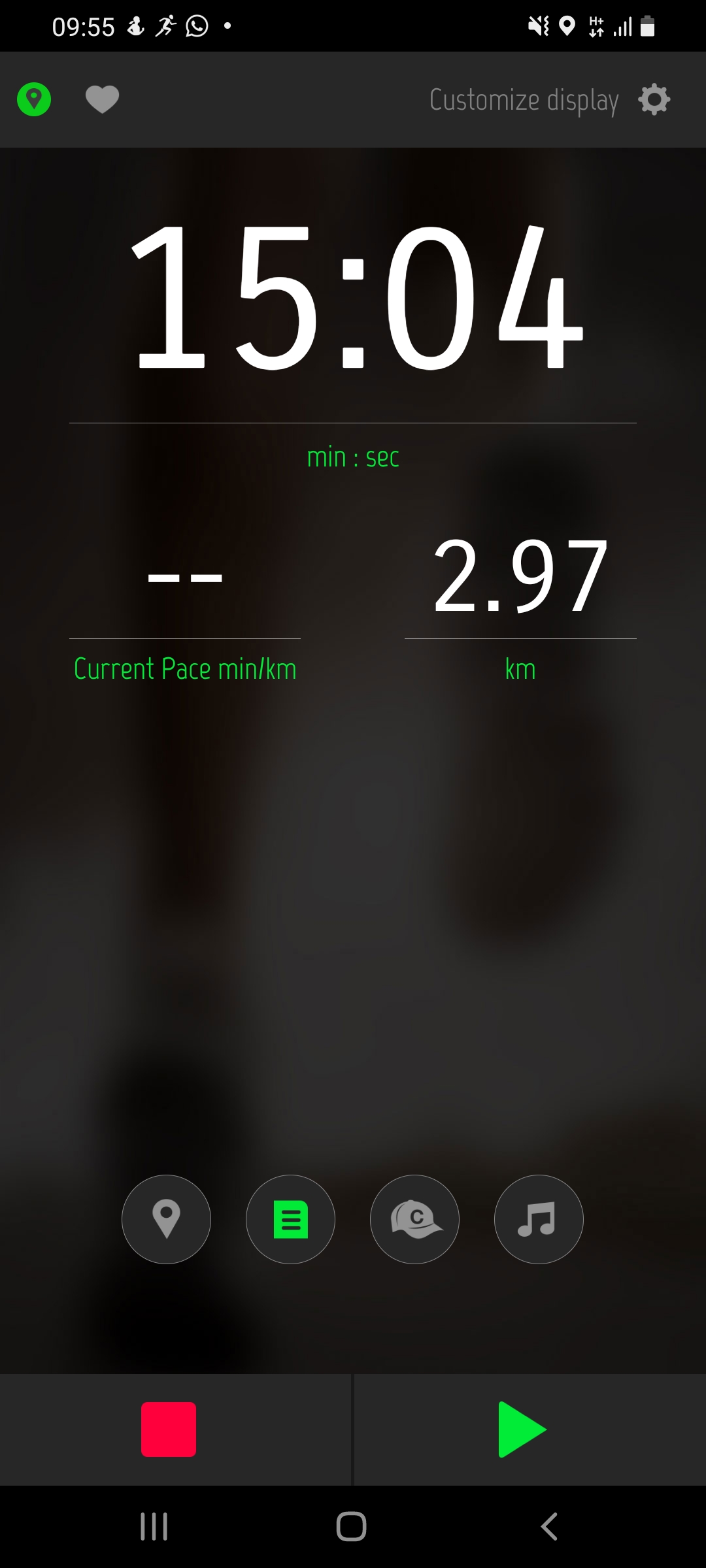Viewport: 706px width, 1568px height.
Task: Open the music player button
Action: (x=539, y=1219)
